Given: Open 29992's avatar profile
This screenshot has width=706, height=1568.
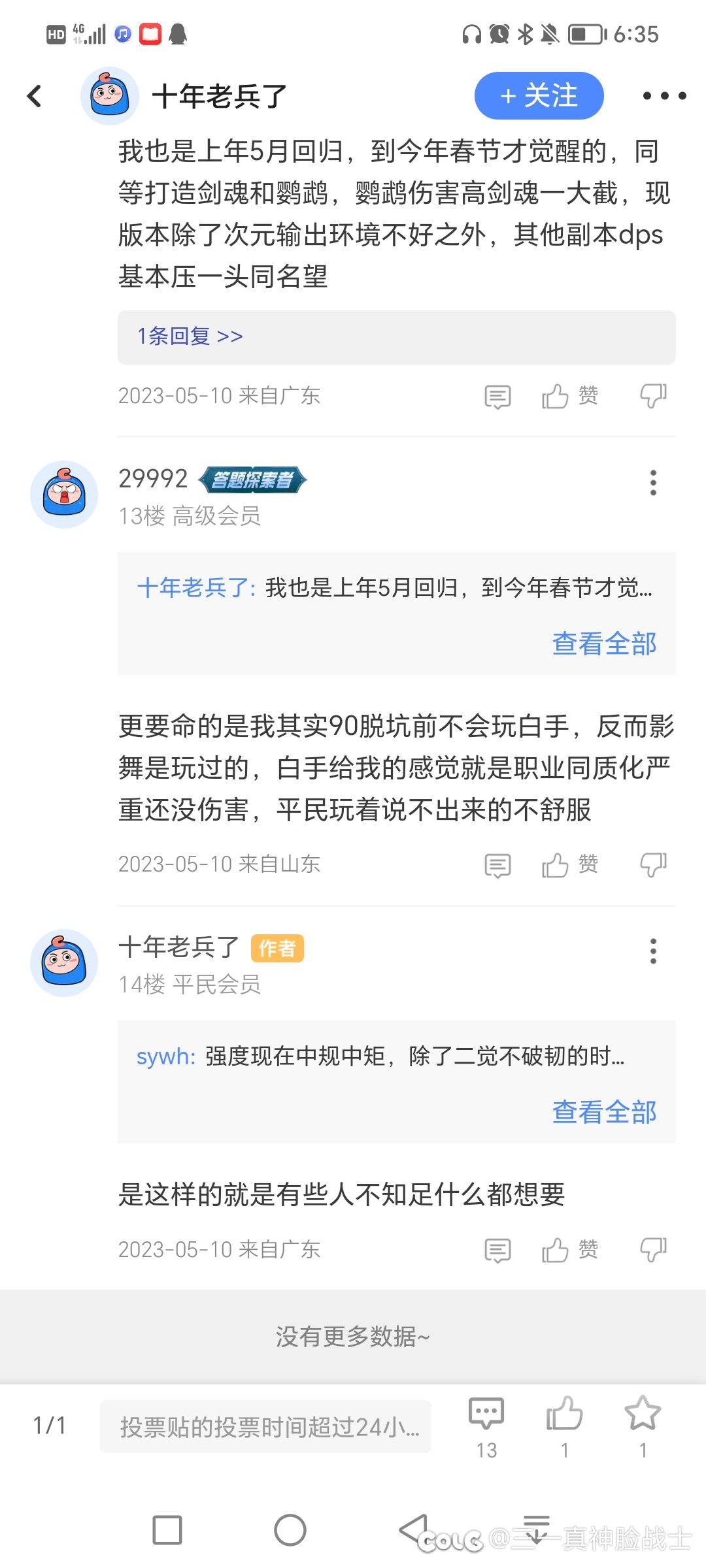Looking at the screenshot, I should (64, 495).
